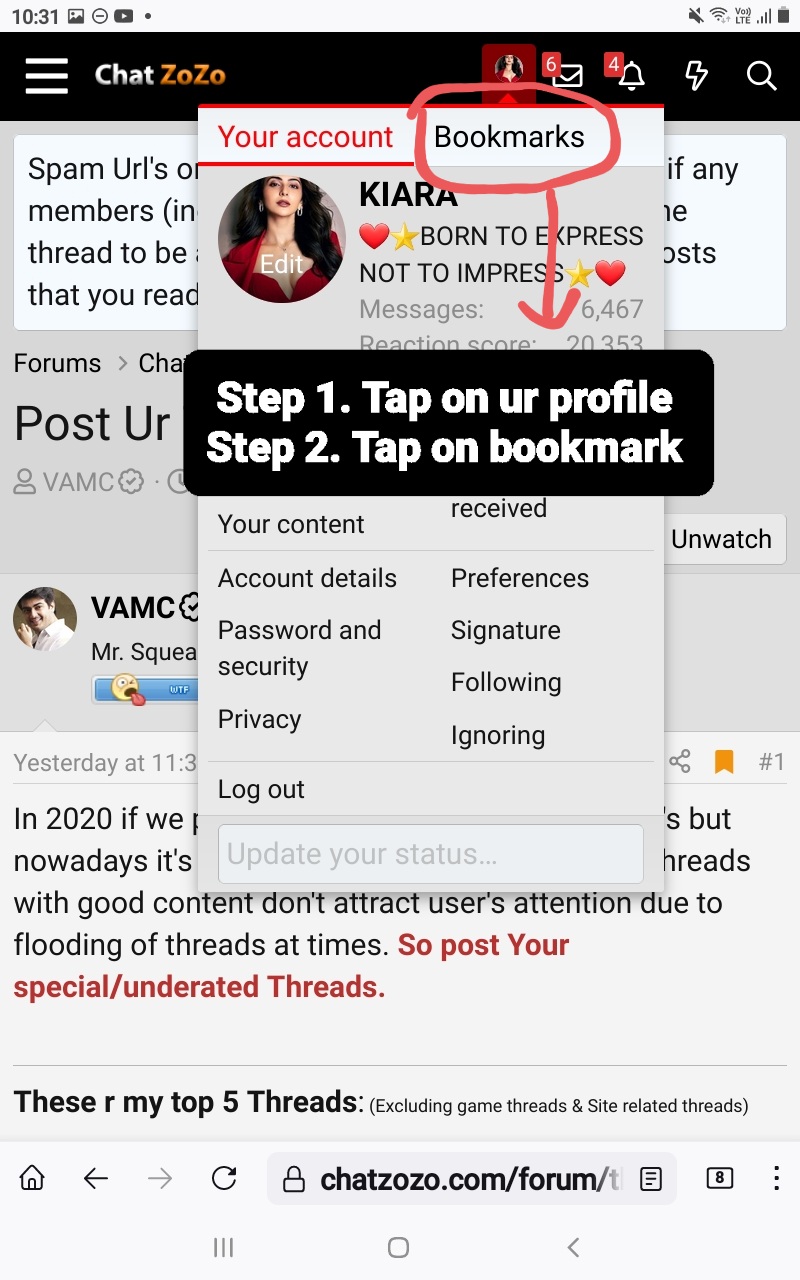
Task: View the Ignoring list
Action: 497,735
